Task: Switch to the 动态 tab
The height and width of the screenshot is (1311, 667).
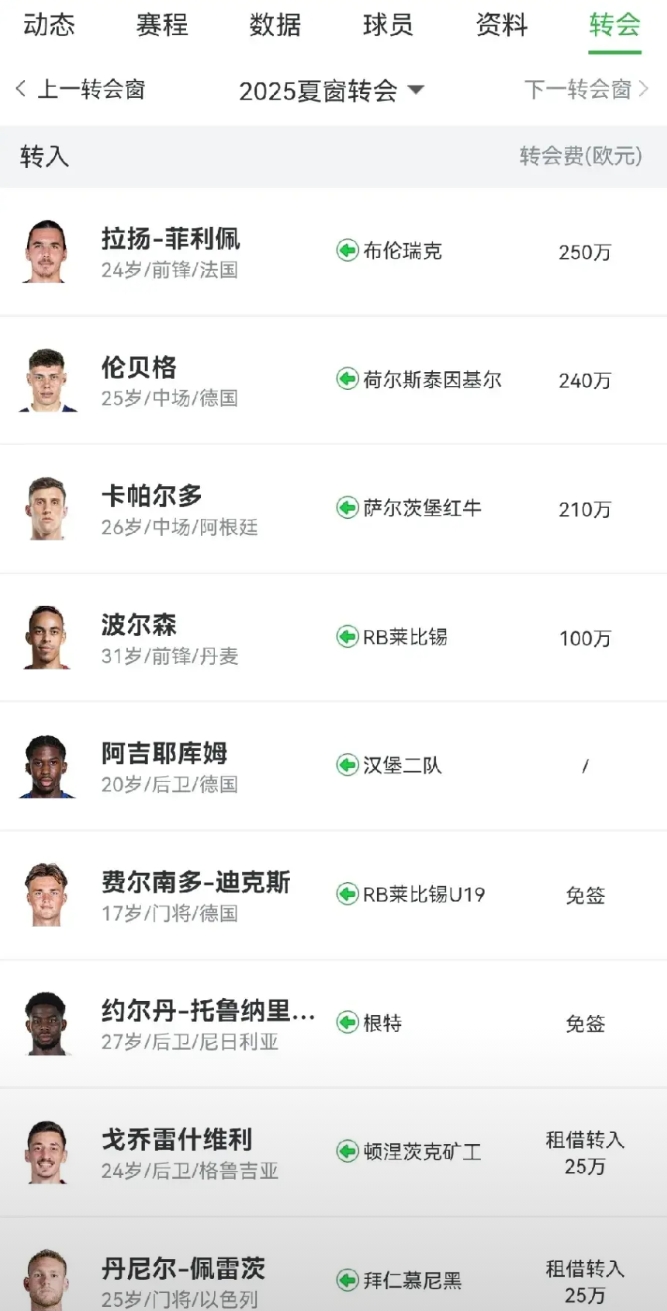Action: [49, 25]
